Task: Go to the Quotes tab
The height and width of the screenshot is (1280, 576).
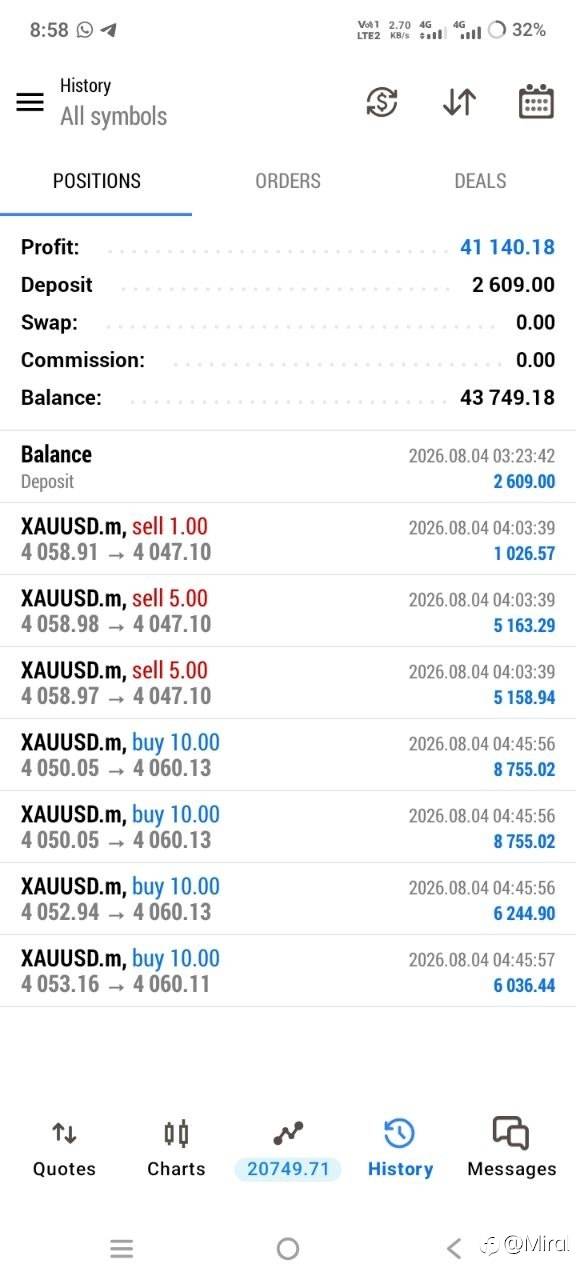Action: [x=64, y=1148]
